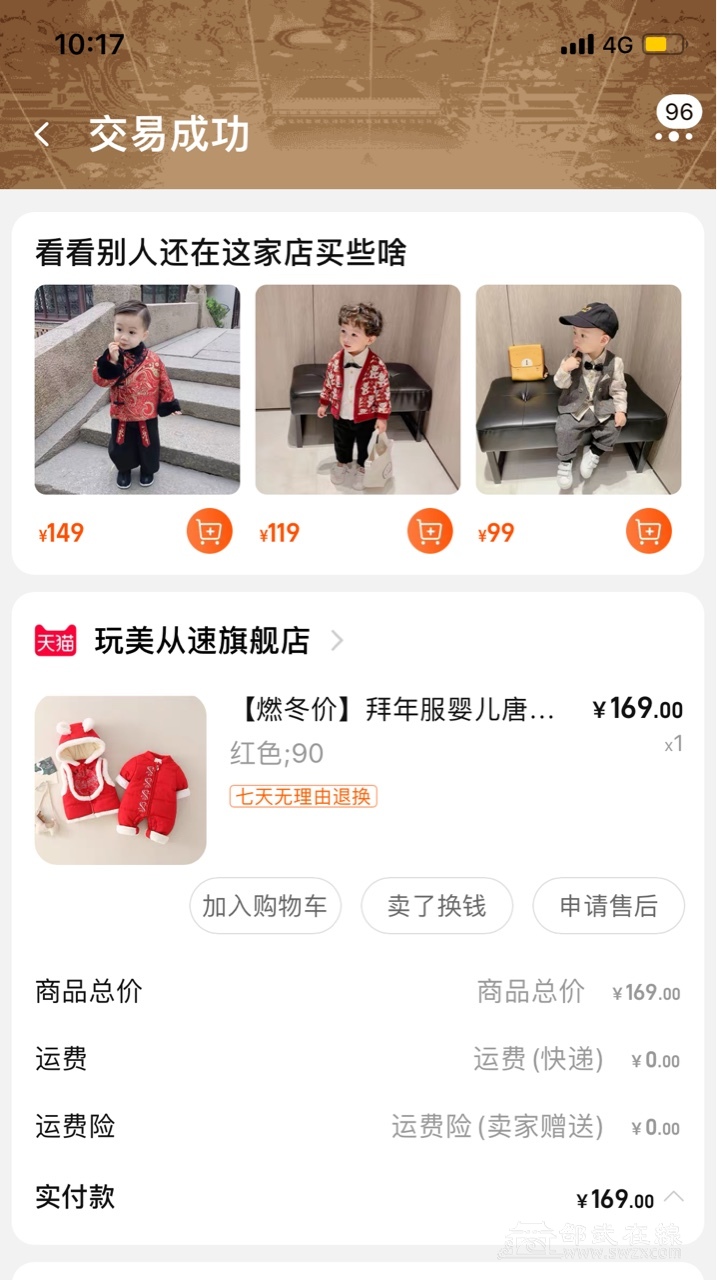Open the ¥149 red outfit product
The height and width of the screenshot is (1280, 717).
click(x=137, y=389)
